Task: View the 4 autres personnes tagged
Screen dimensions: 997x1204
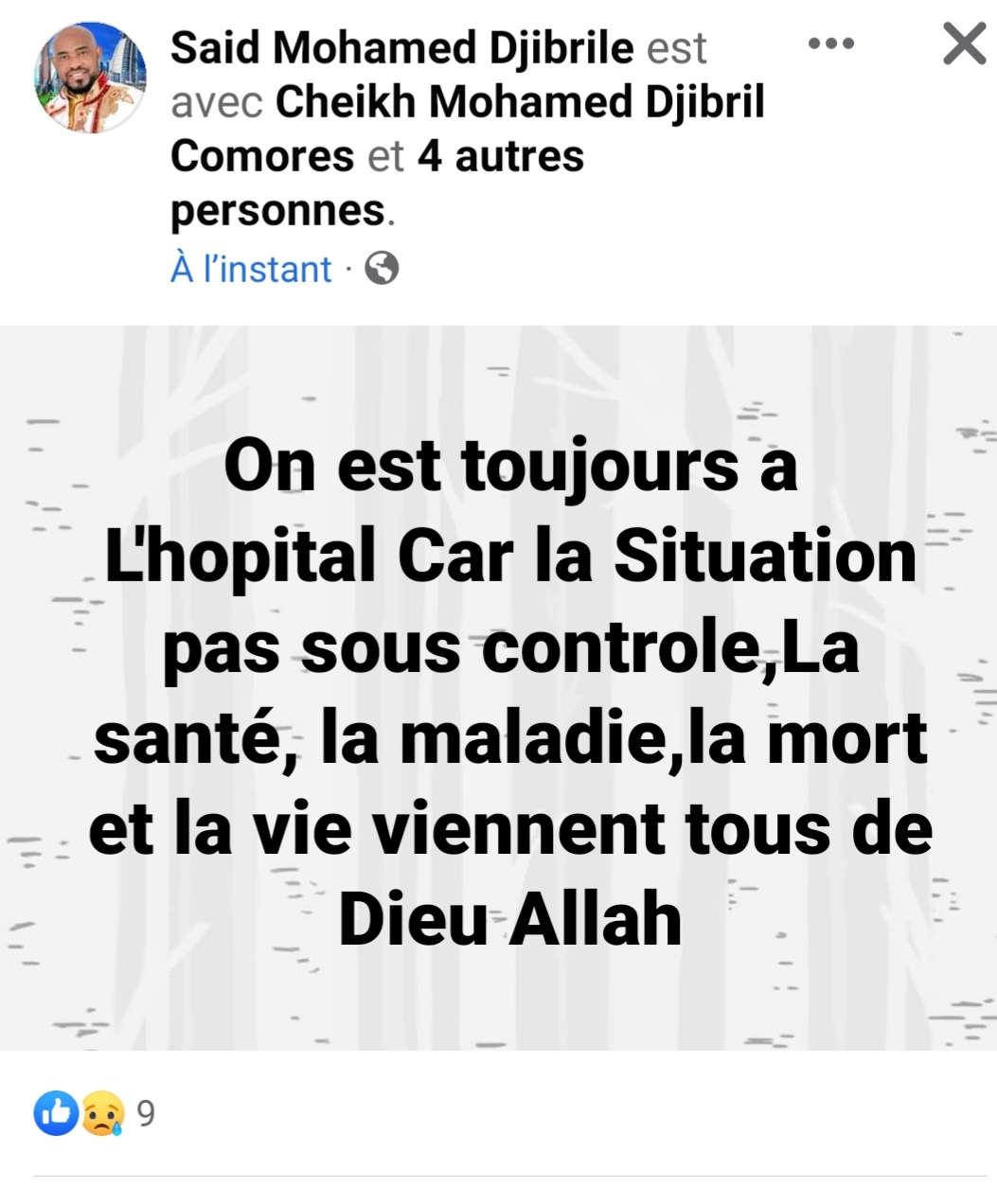Action: click(x=500, y=156)
